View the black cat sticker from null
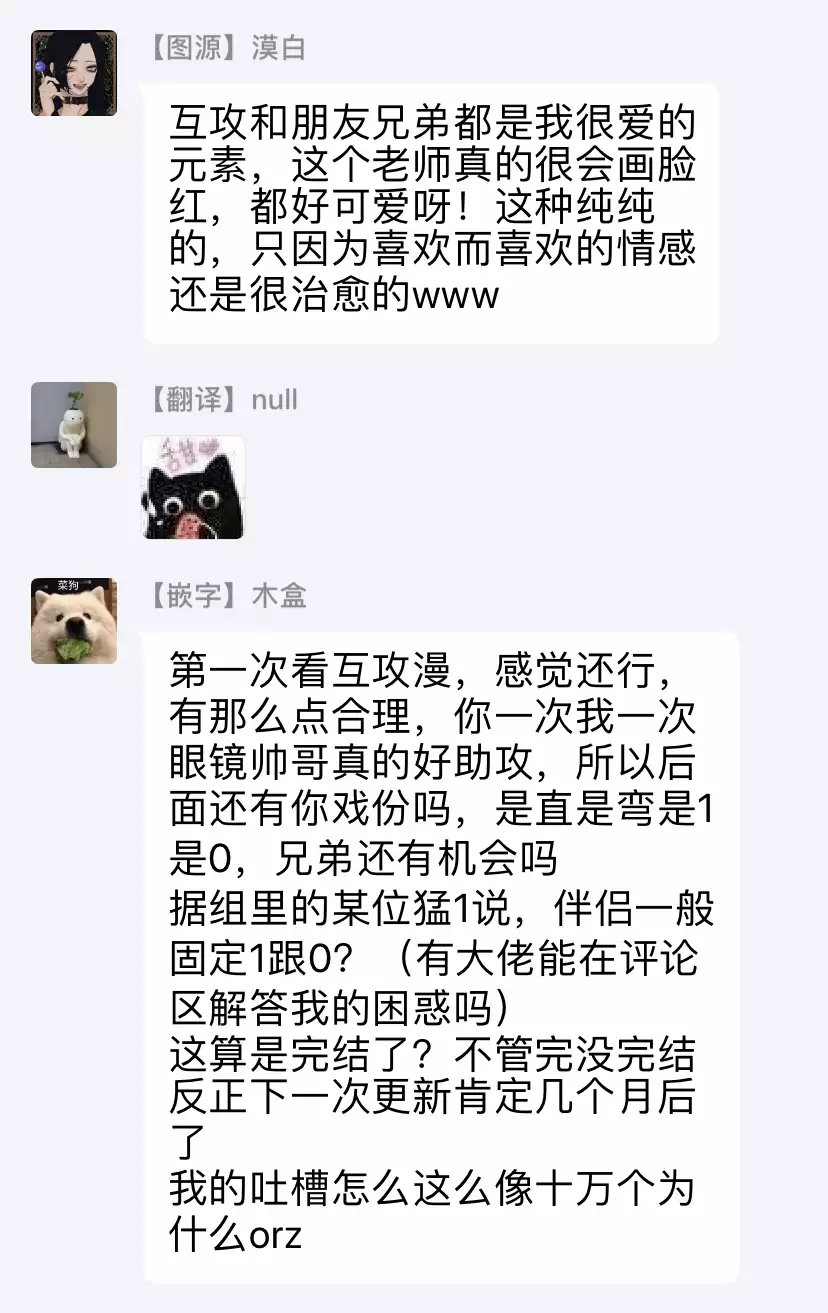This screenshot has height=1313, width=828. point(193,487)
